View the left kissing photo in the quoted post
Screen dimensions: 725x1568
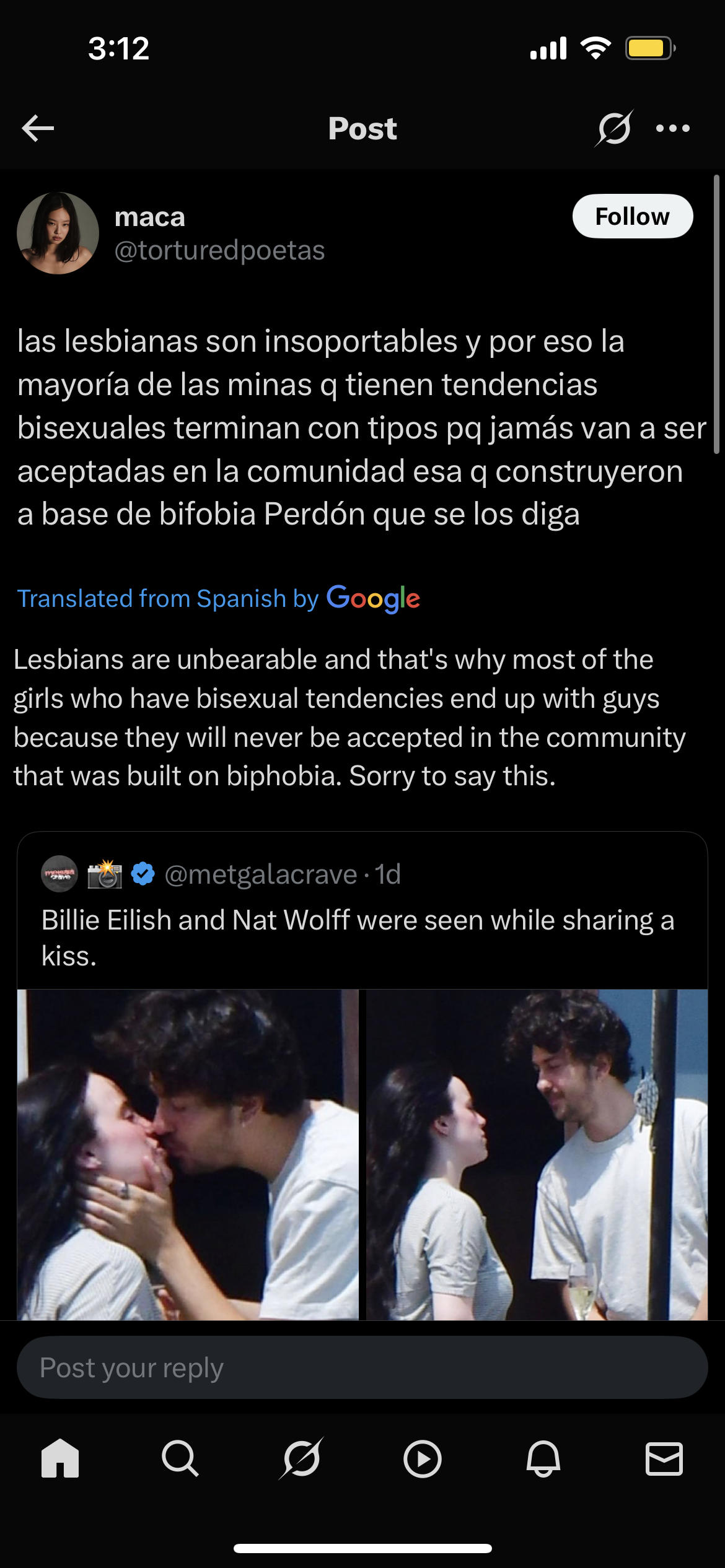188,1154
